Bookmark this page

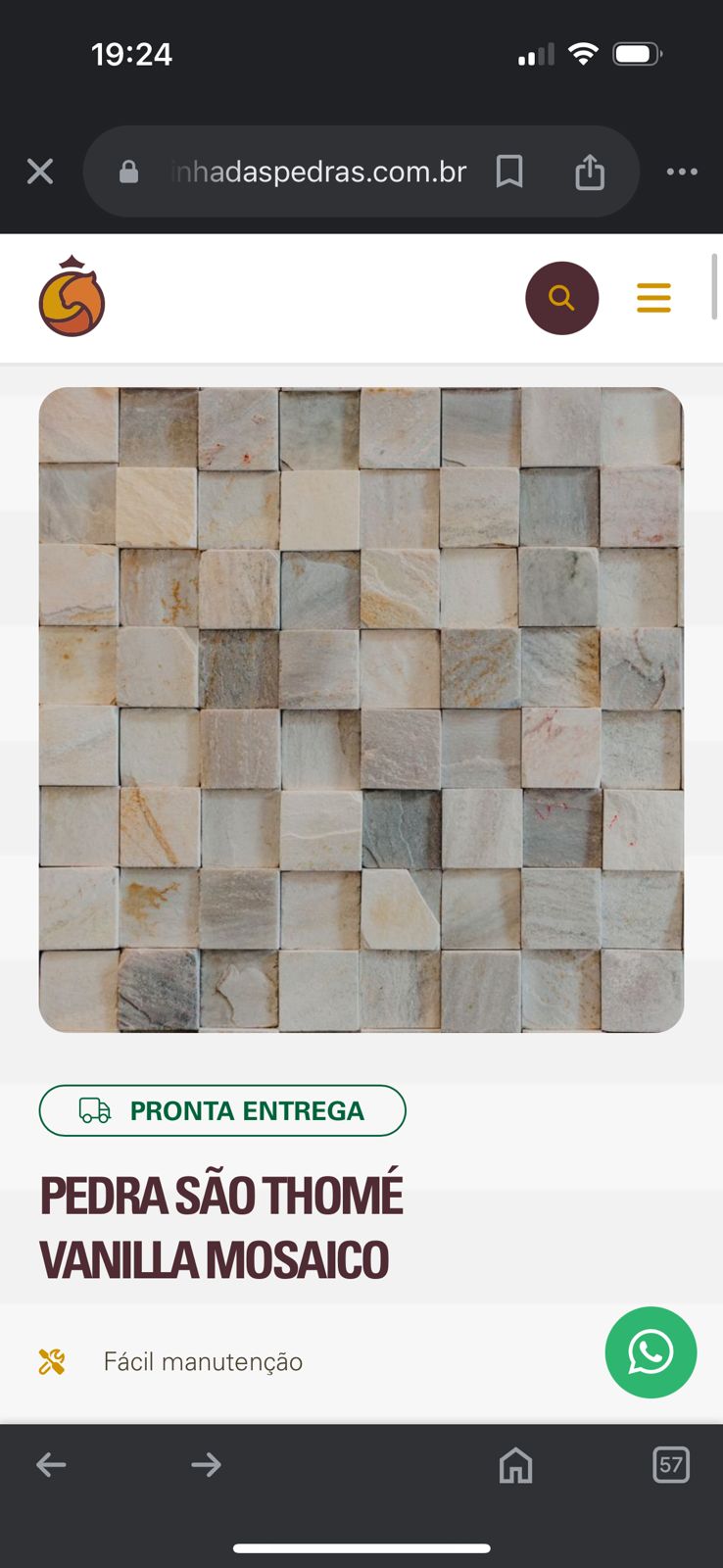509,172
